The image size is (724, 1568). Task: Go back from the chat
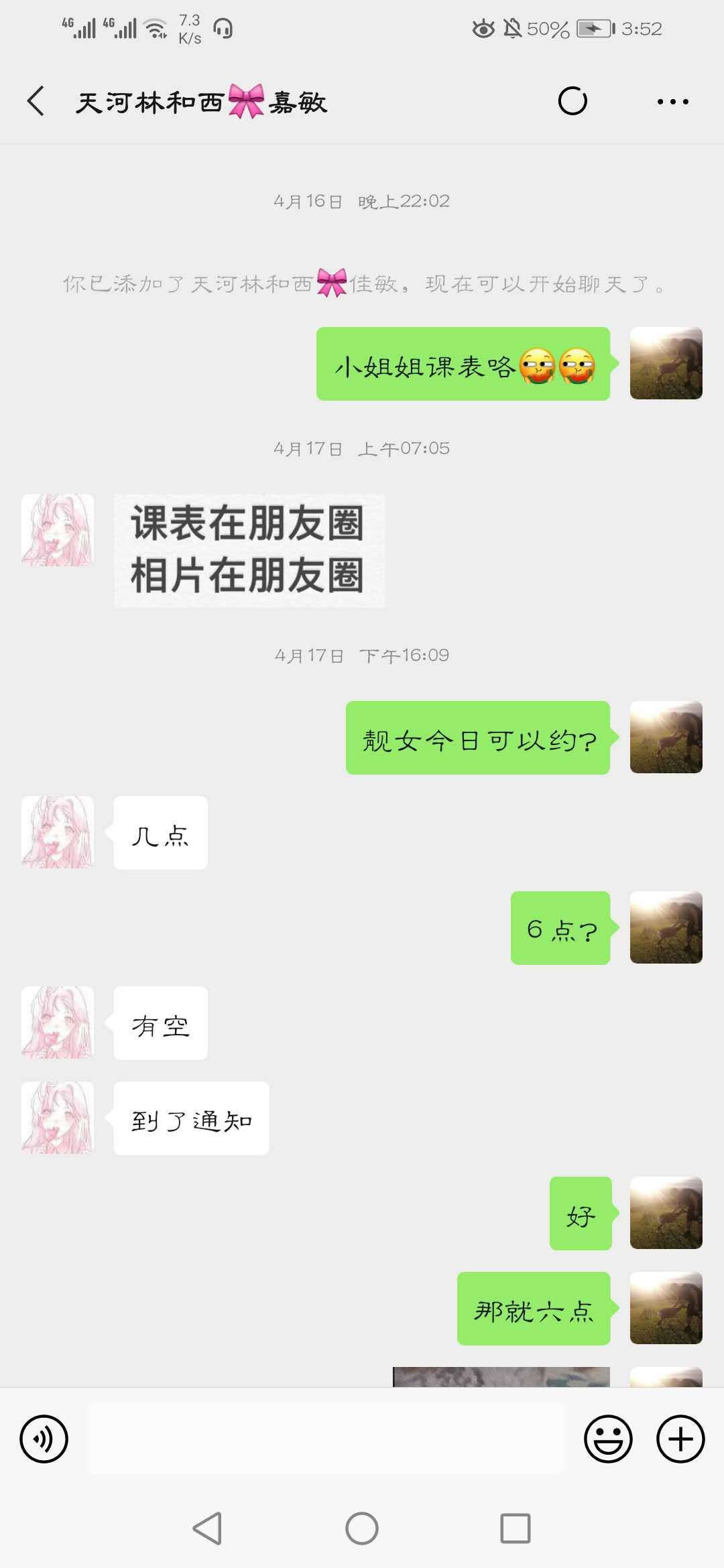[36, 102]
